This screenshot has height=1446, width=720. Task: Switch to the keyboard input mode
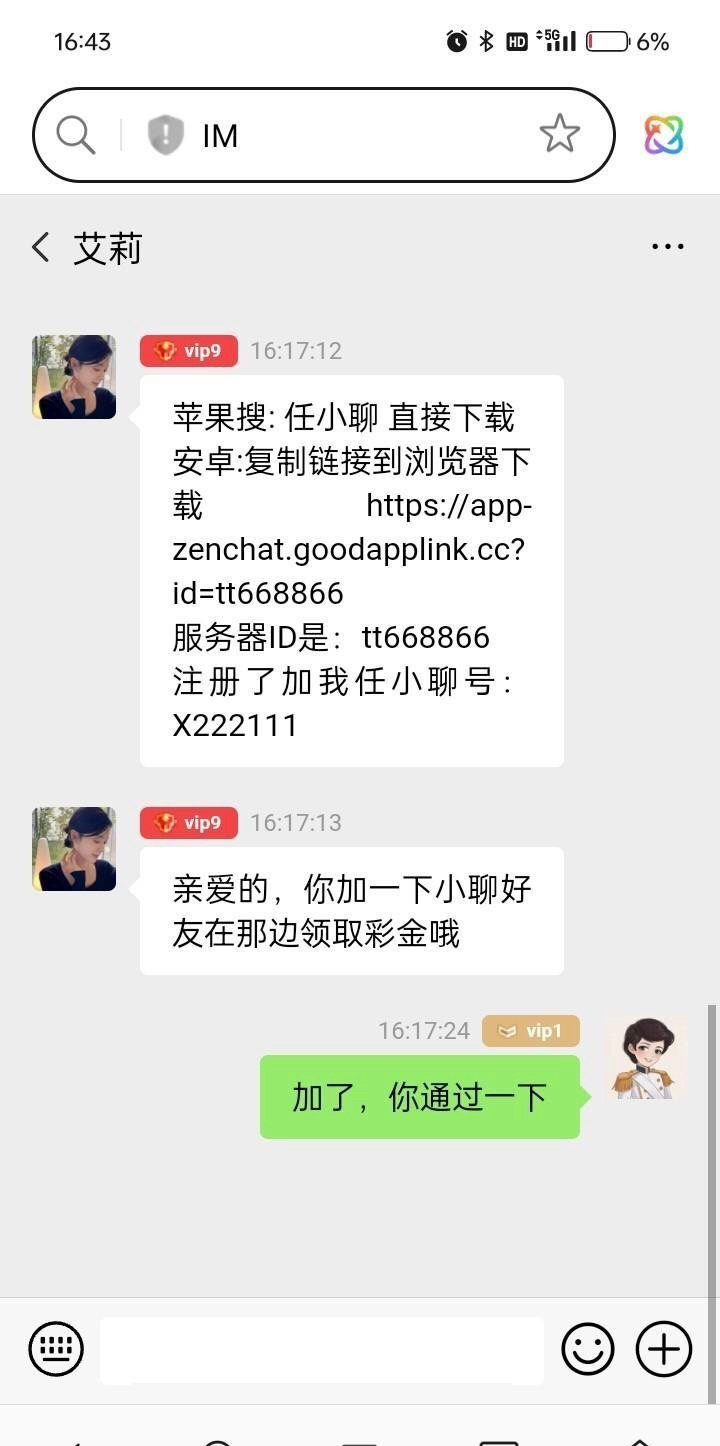[x=56, y=1349]
